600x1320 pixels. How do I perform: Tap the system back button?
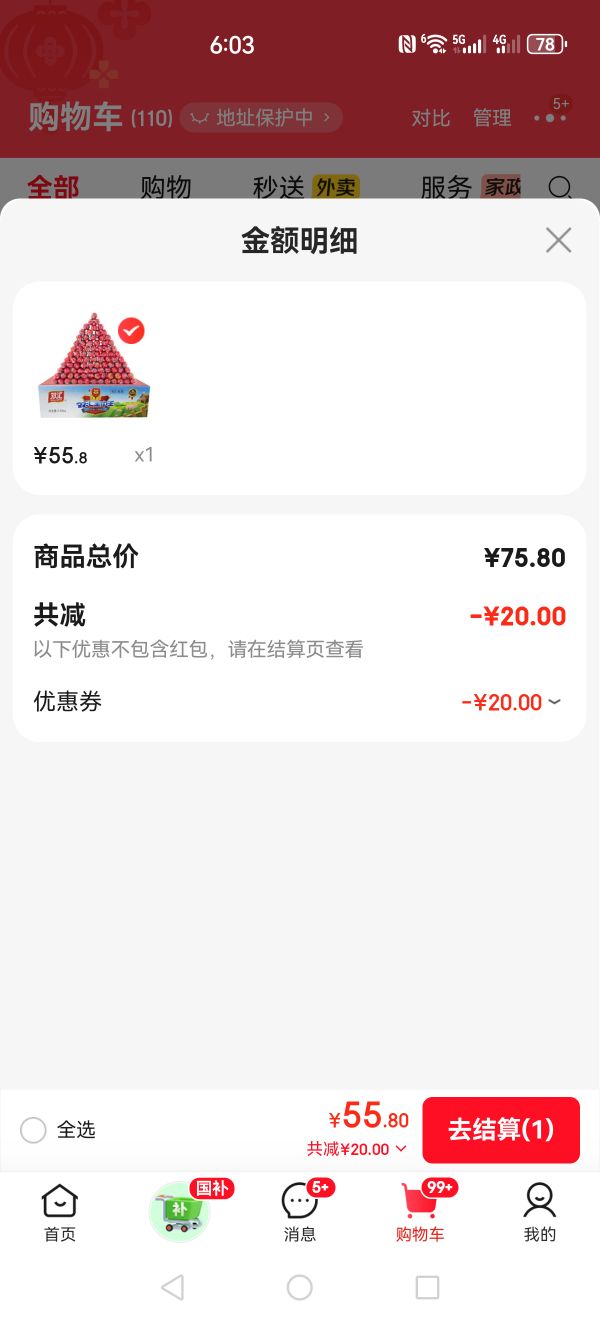(172, 1287)
